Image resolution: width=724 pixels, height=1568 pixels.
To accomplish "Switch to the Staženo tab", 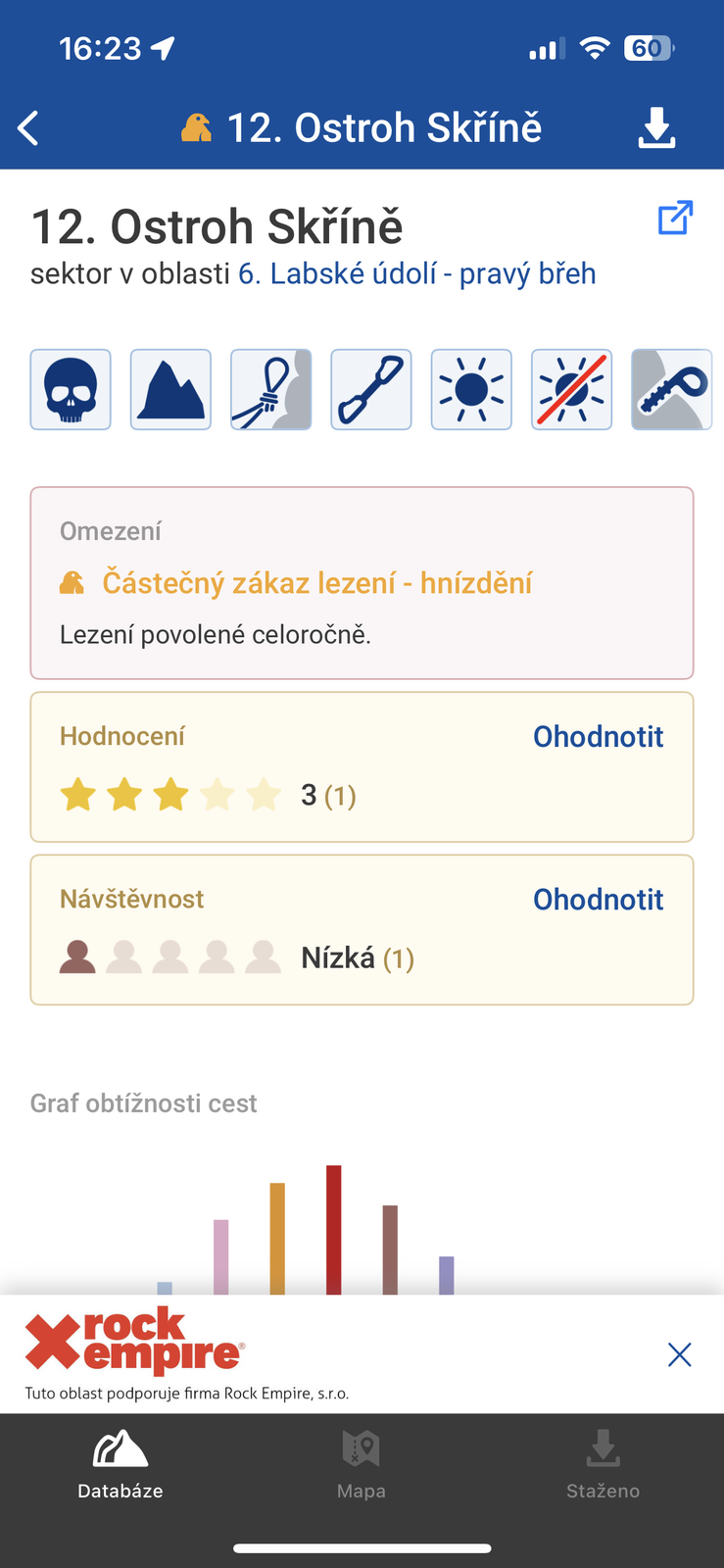I will tap(603, 1465).
